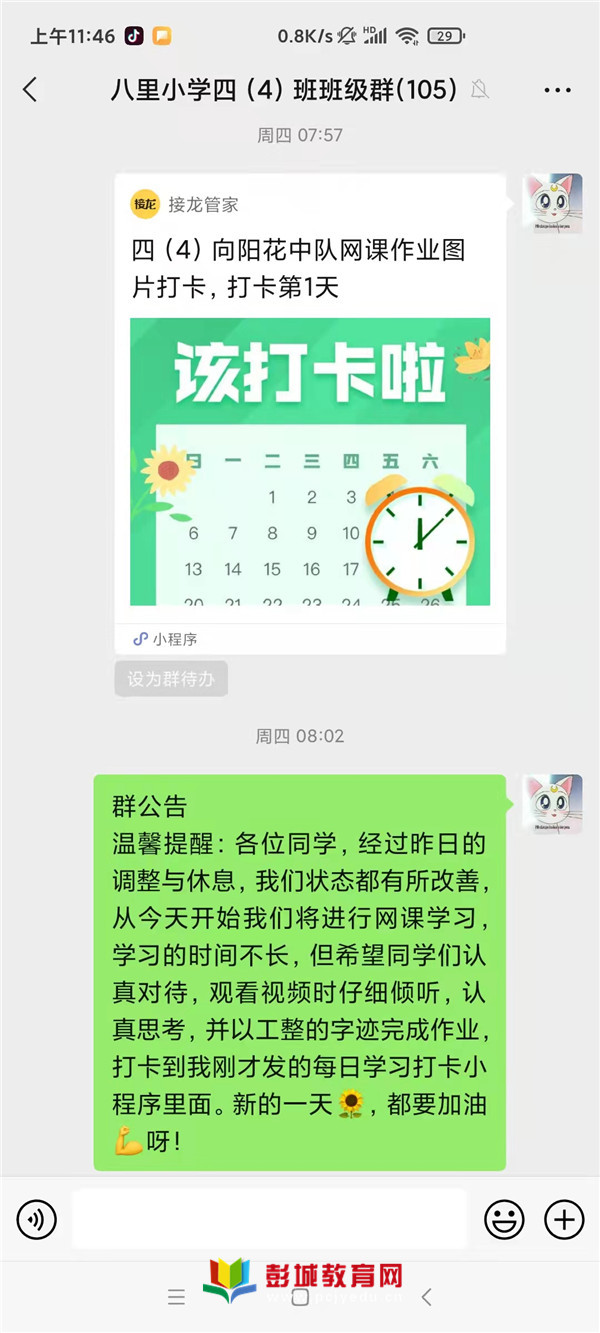
Task: Tap 设为群待办 button
Action: (171, 679)
